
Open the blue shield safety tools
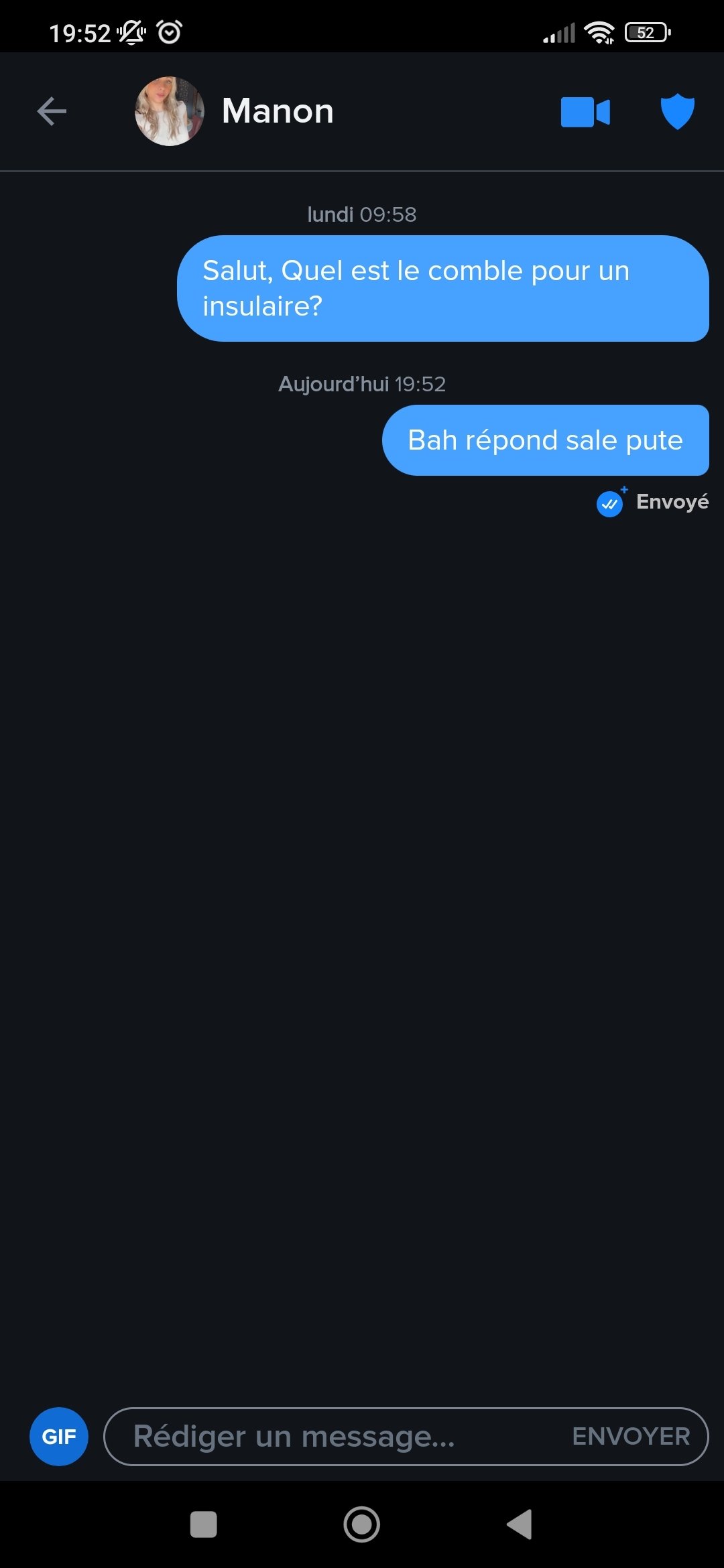(677, 111)
